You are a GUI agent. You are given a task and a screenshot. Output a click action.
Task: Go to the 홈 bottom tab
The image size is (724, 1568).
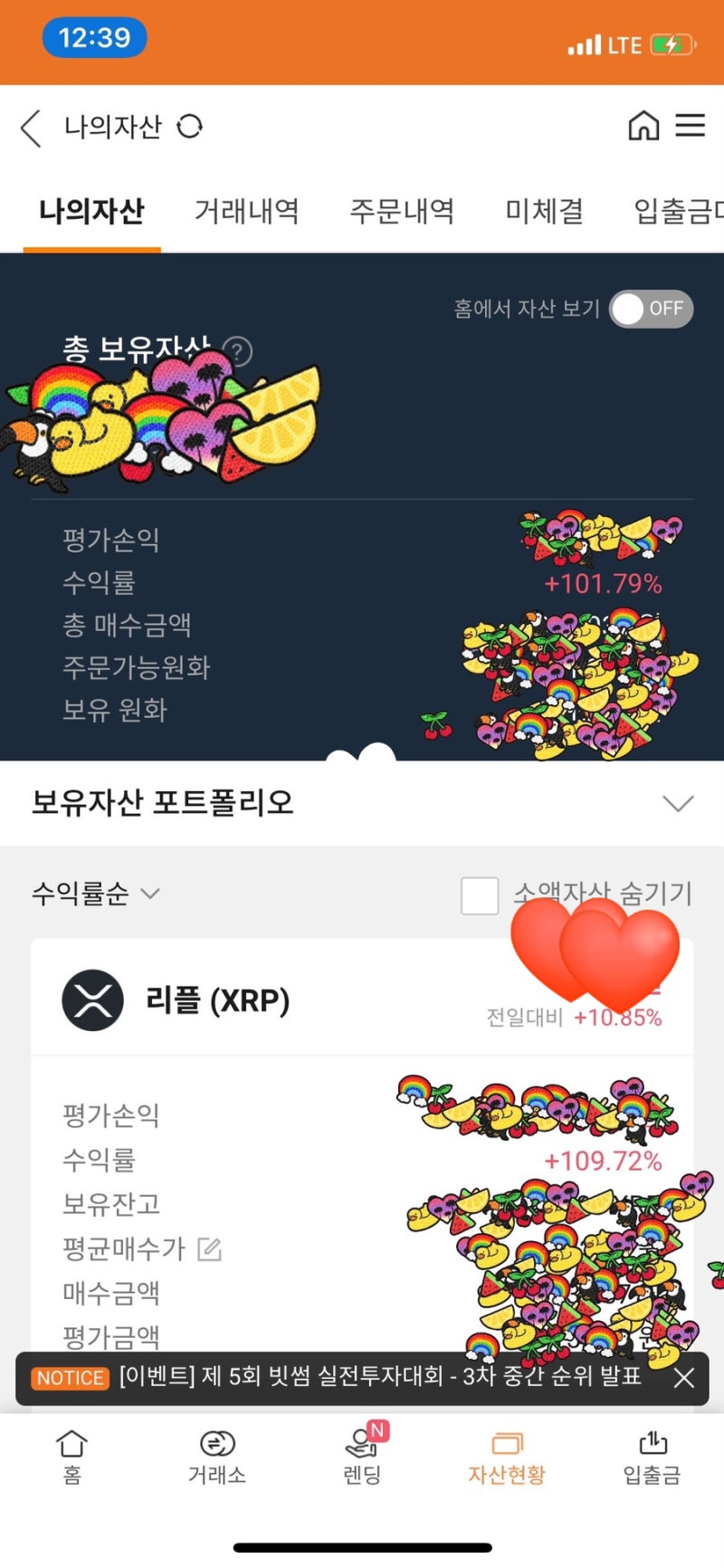(x=71, y=1457)
